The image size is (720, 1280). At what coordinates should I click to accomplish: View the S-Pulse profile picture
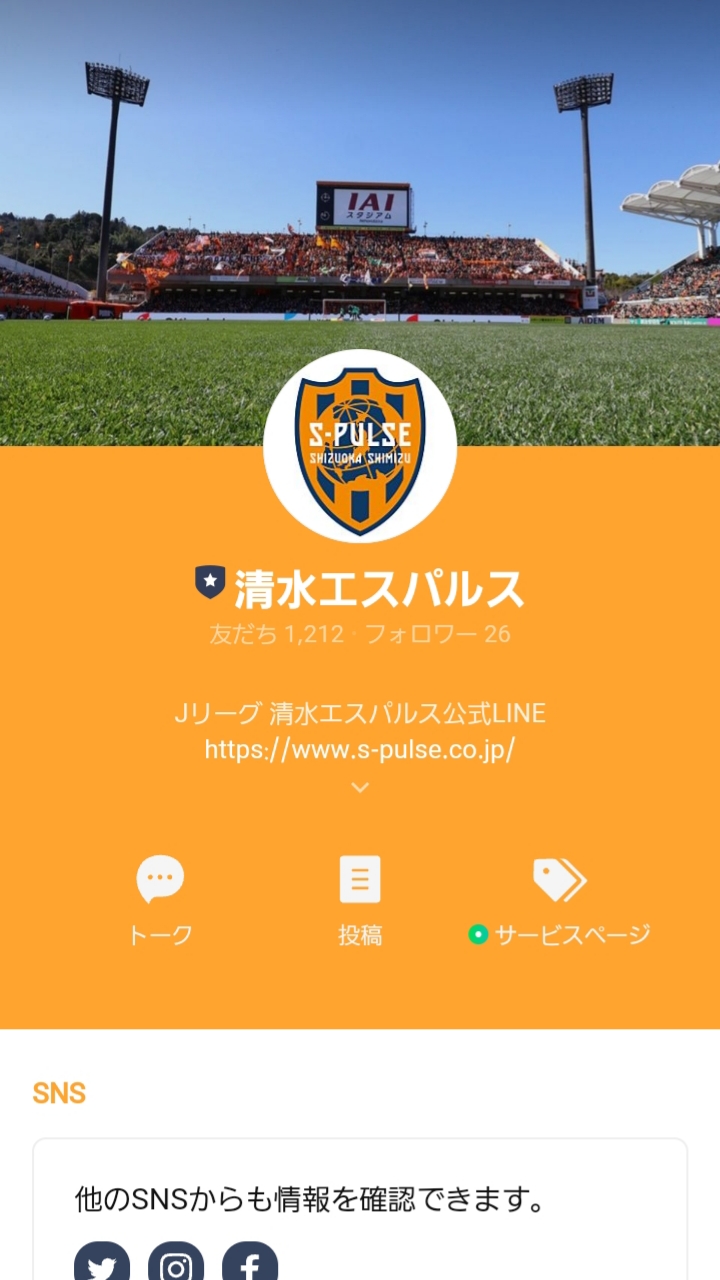point(360,447)
